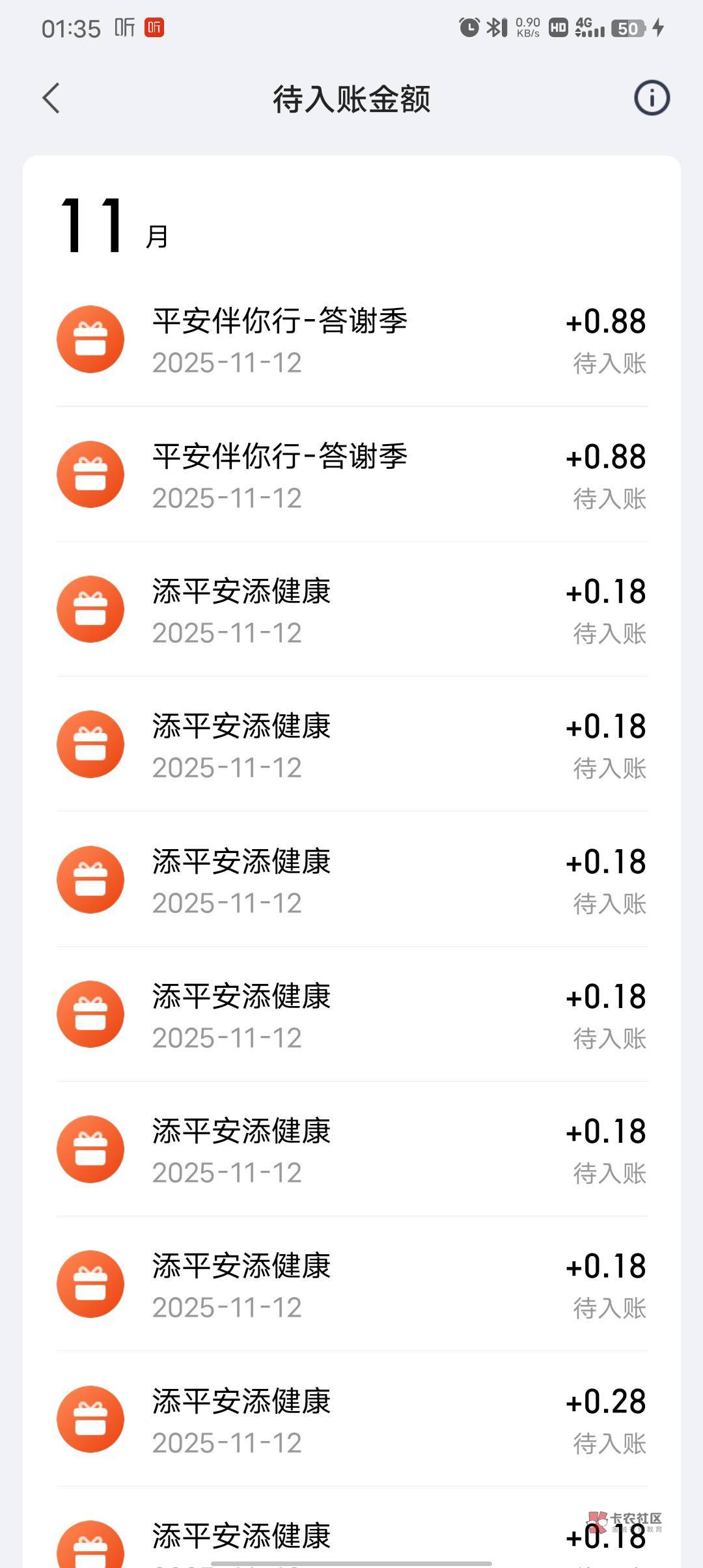The height and width of the screenshot is (1568, 703).
Task: Open the info icon for pending amount details
Action: click(x=652, y=98)
